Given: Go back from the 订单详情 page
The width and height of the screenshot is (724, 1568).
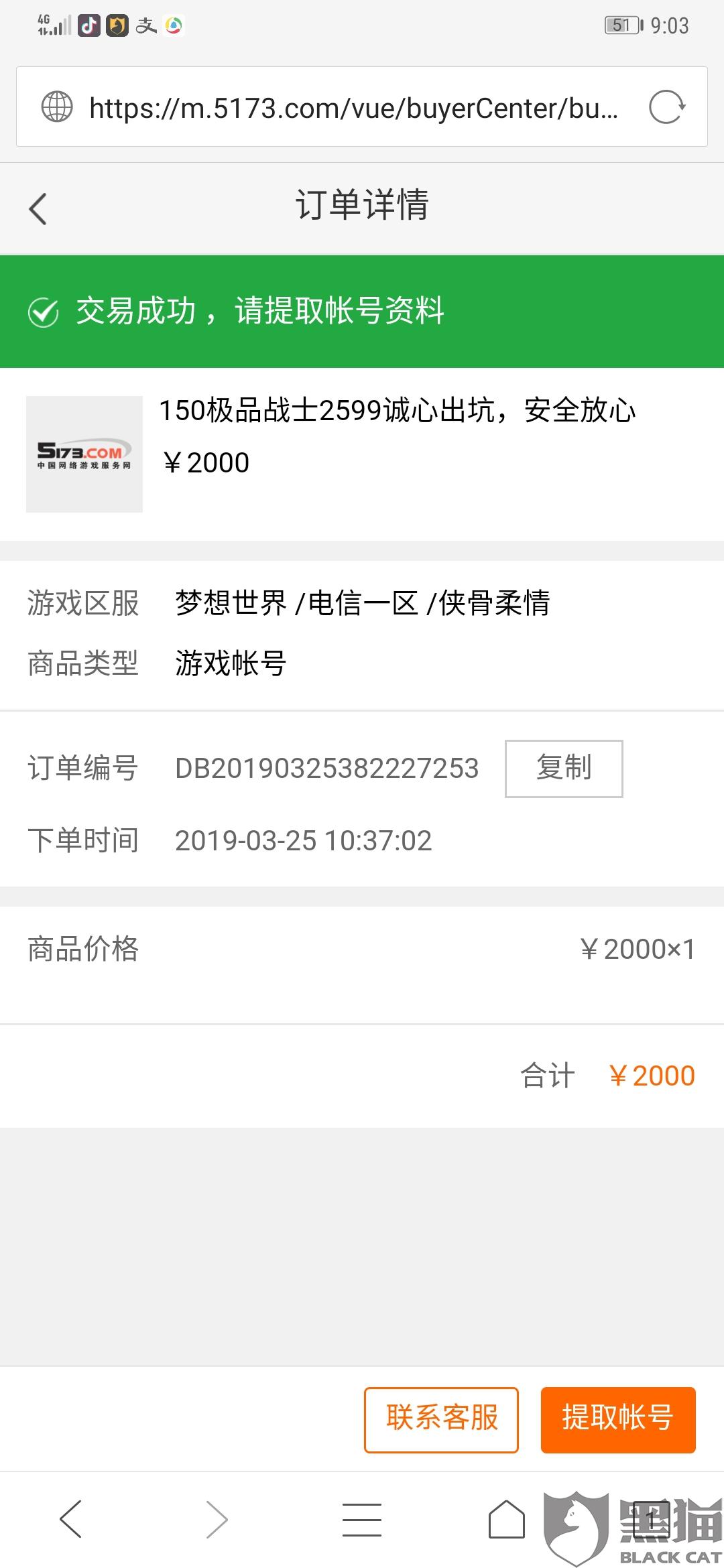Looking at the screenshot, I should pyautogui.click(x=38, y=208).
